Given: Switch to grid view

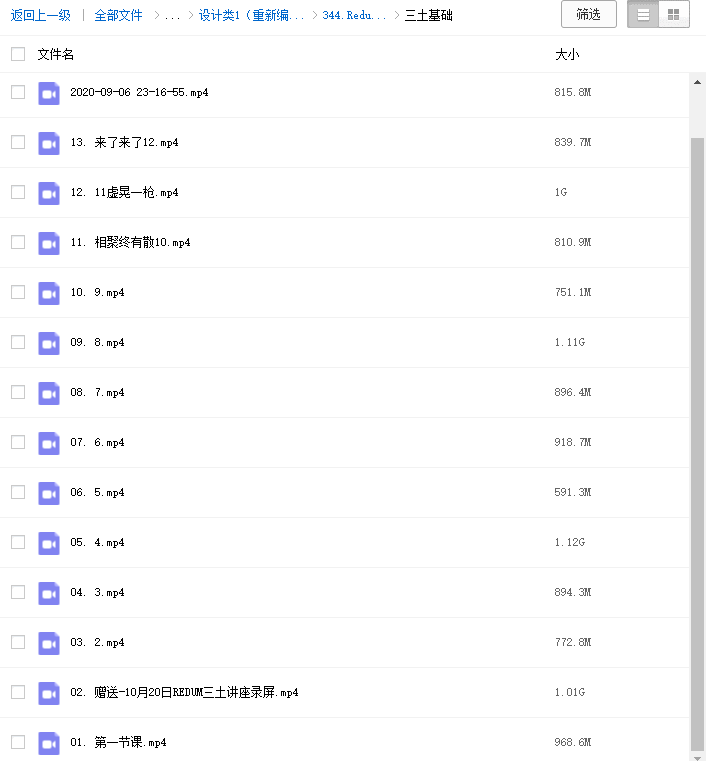Looking at the screenshot, I should coord(674,14).
